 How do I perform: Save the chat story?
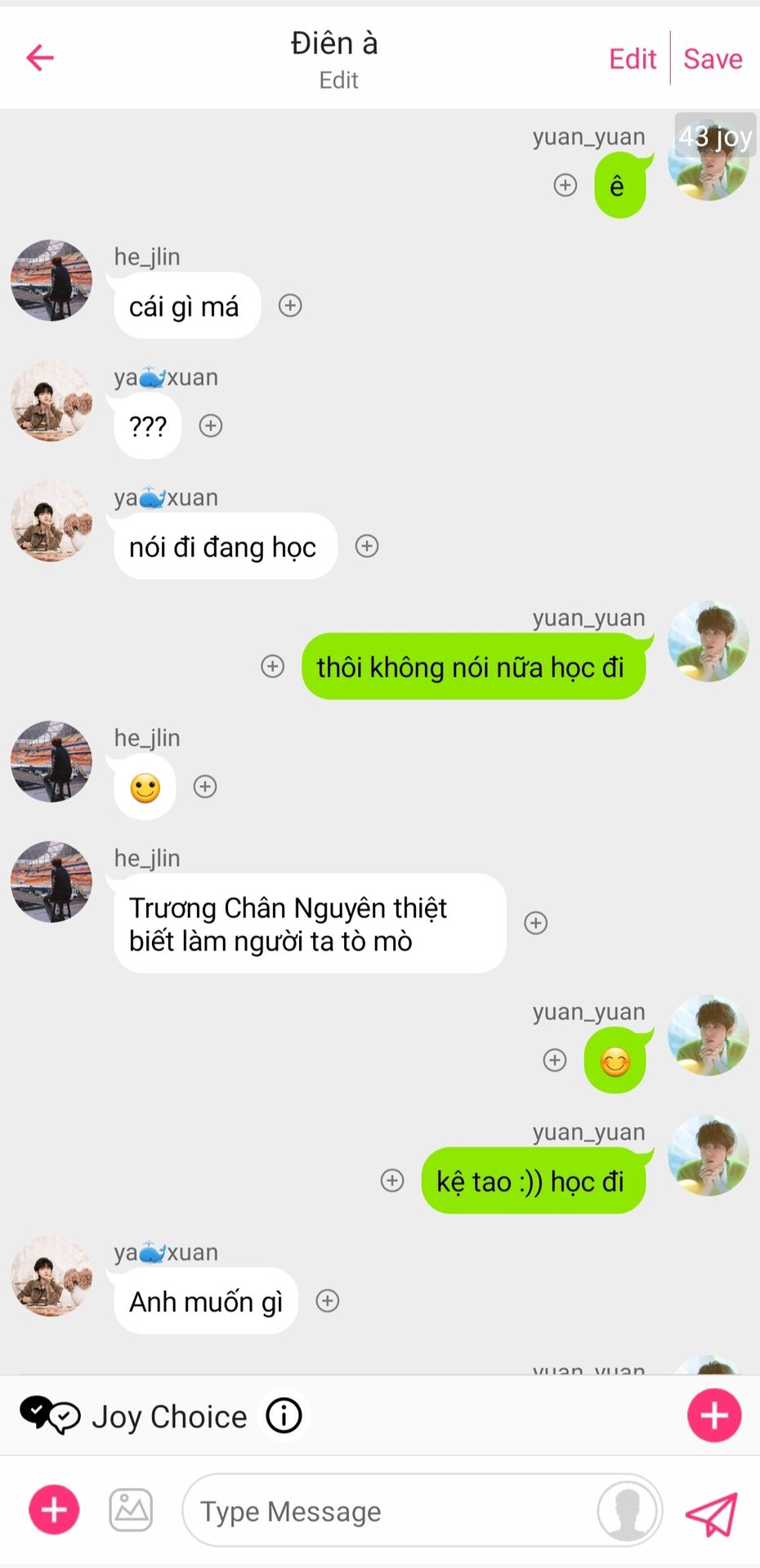point(713,59)
